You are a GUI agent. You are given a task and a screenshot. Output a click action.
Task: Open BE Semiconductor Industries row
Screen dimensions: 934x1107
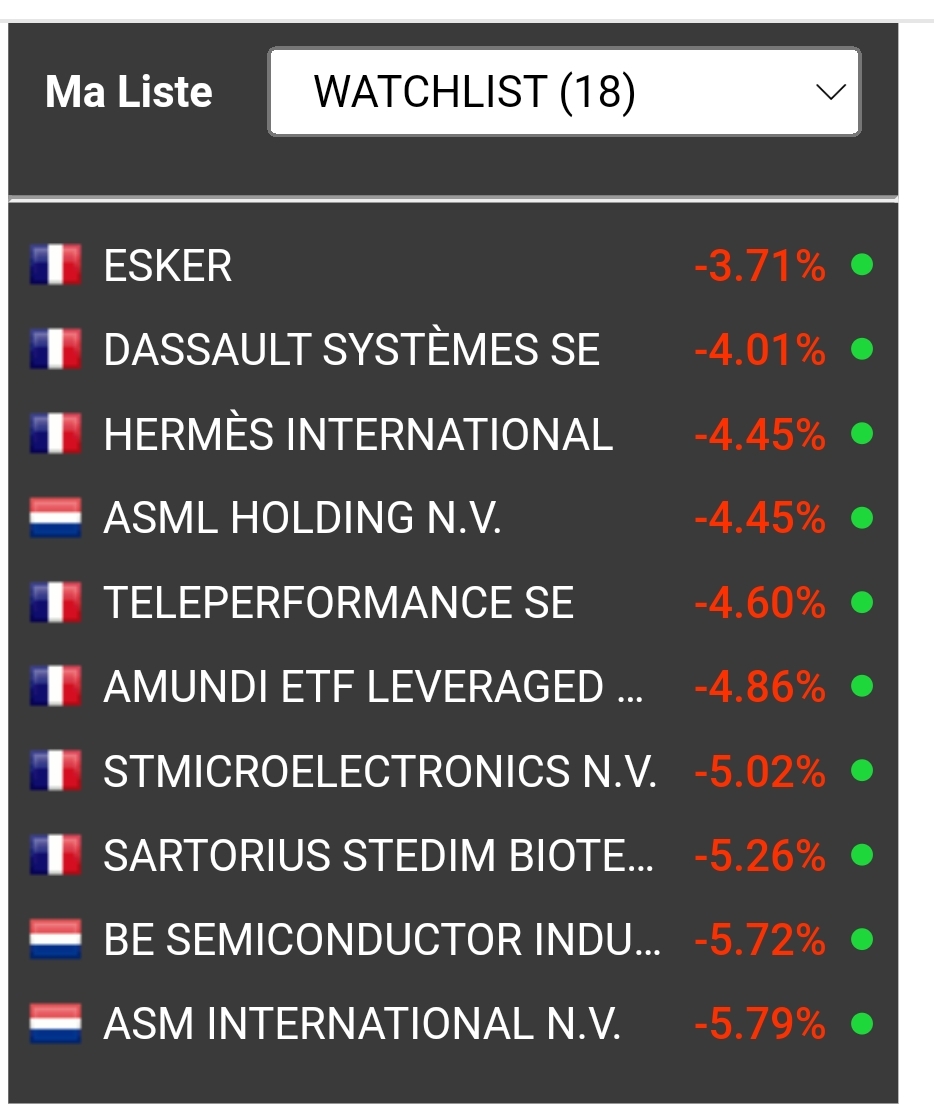pyautogui.click(x=381, y=940)
